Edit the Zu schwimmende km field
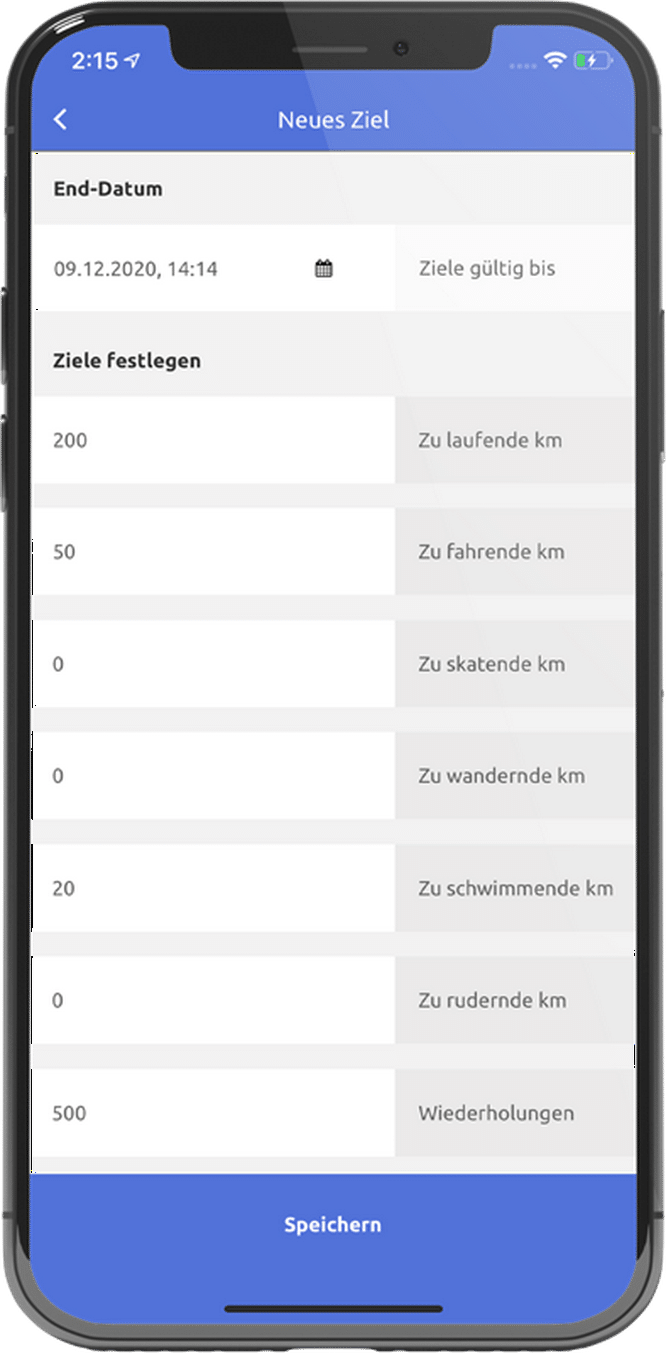The height and width of the screenshot is (1353, 666). pos(212,888)
